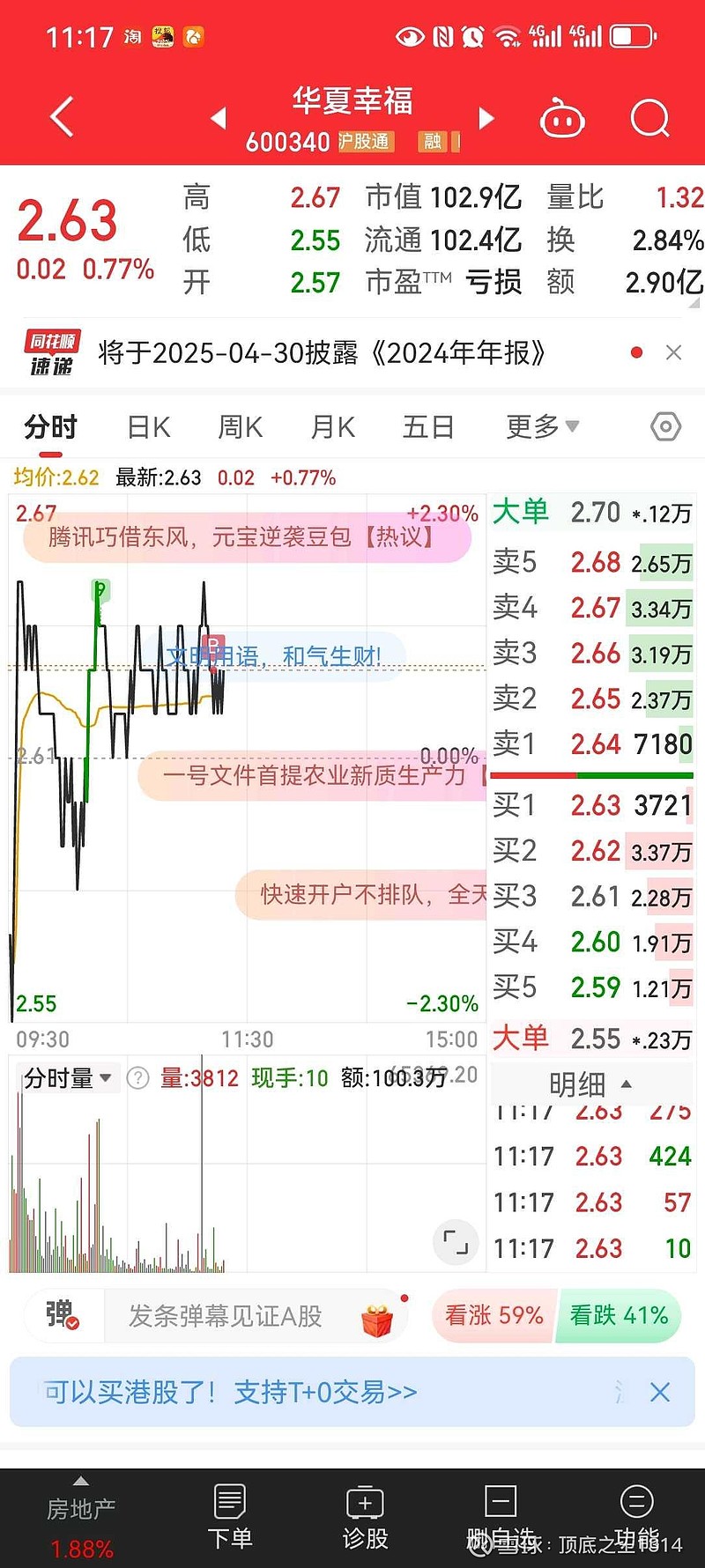Show the 五日 chart tab
The image size is (705, 1568).
tap(428, 427)
